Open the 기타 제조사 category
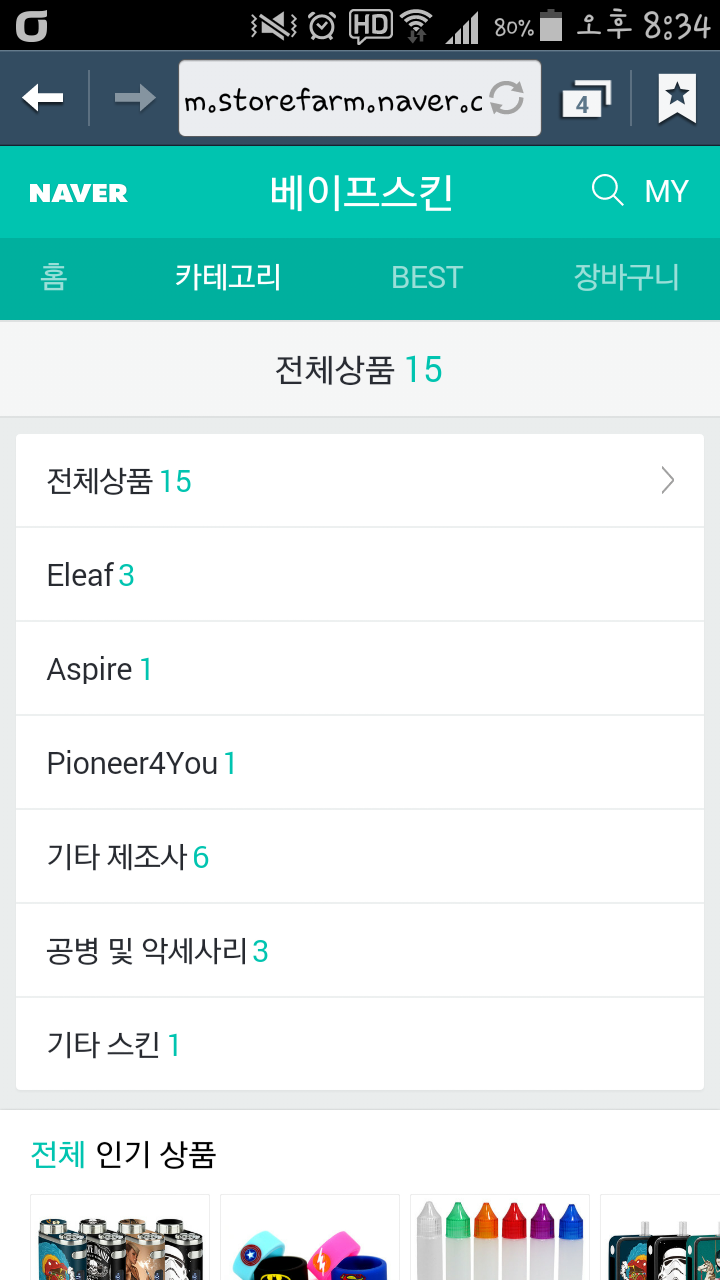Viewport: 720px width, 1280px height. click(360, 857)
